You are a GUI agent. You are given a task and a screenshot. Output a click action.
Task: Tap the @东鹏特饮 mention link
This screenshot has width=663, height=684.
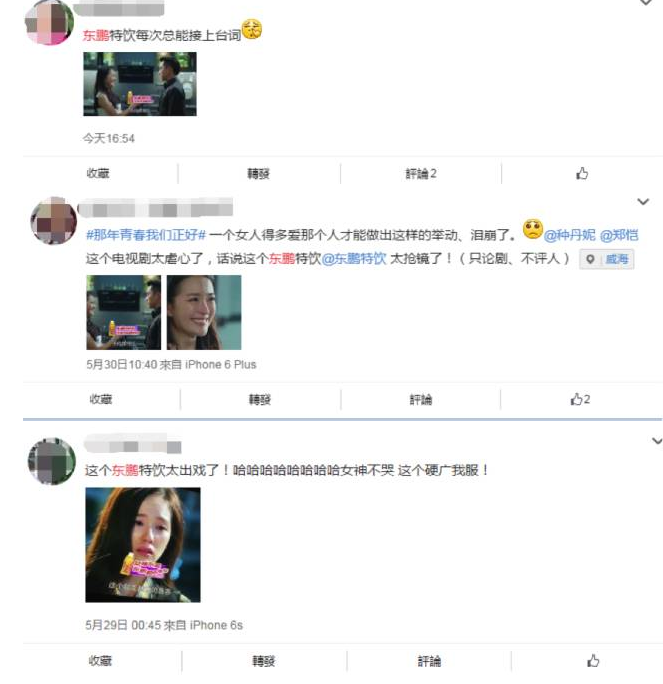click(354, 259)
